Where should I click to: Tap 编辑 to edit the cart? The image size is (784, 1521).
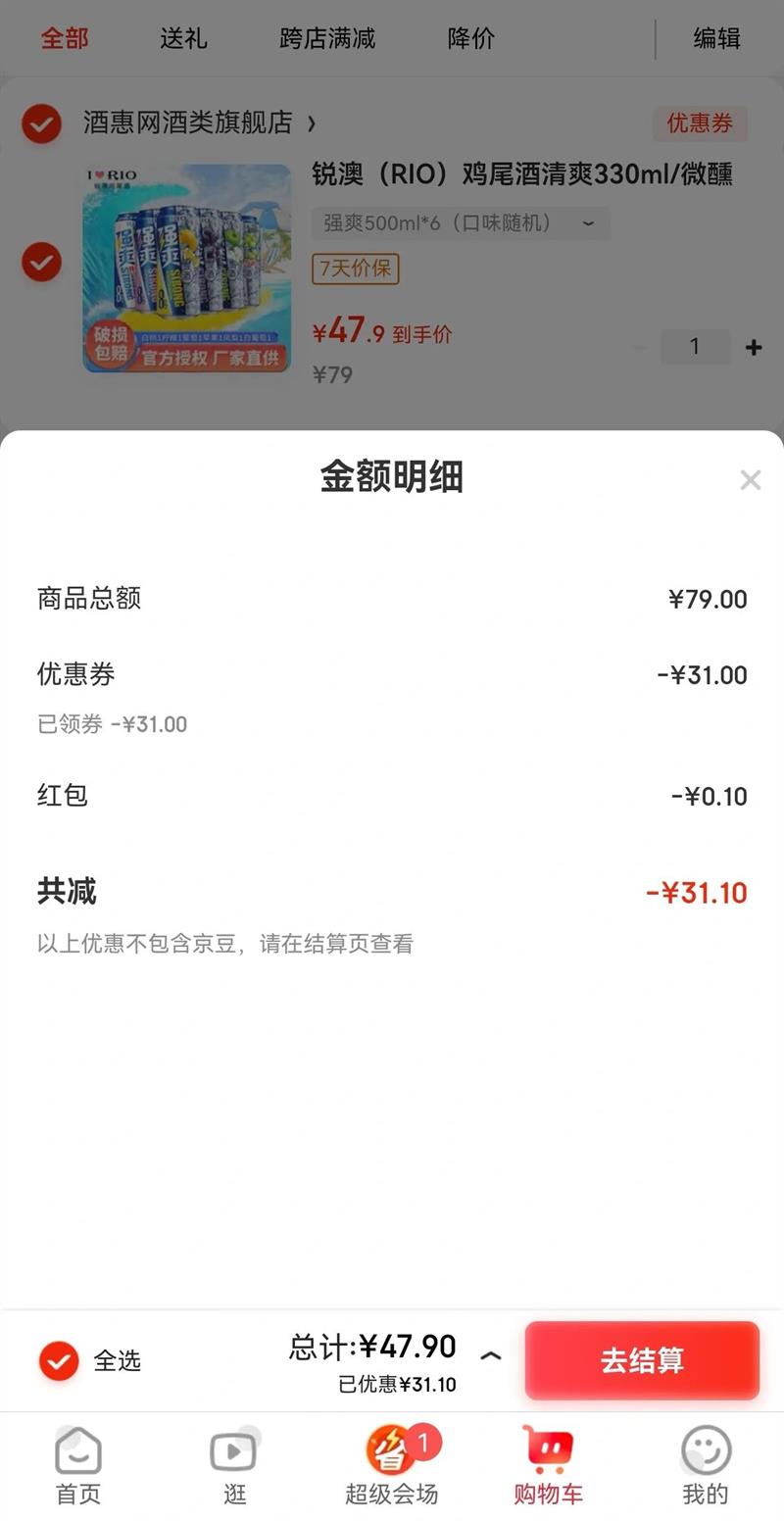716,39
